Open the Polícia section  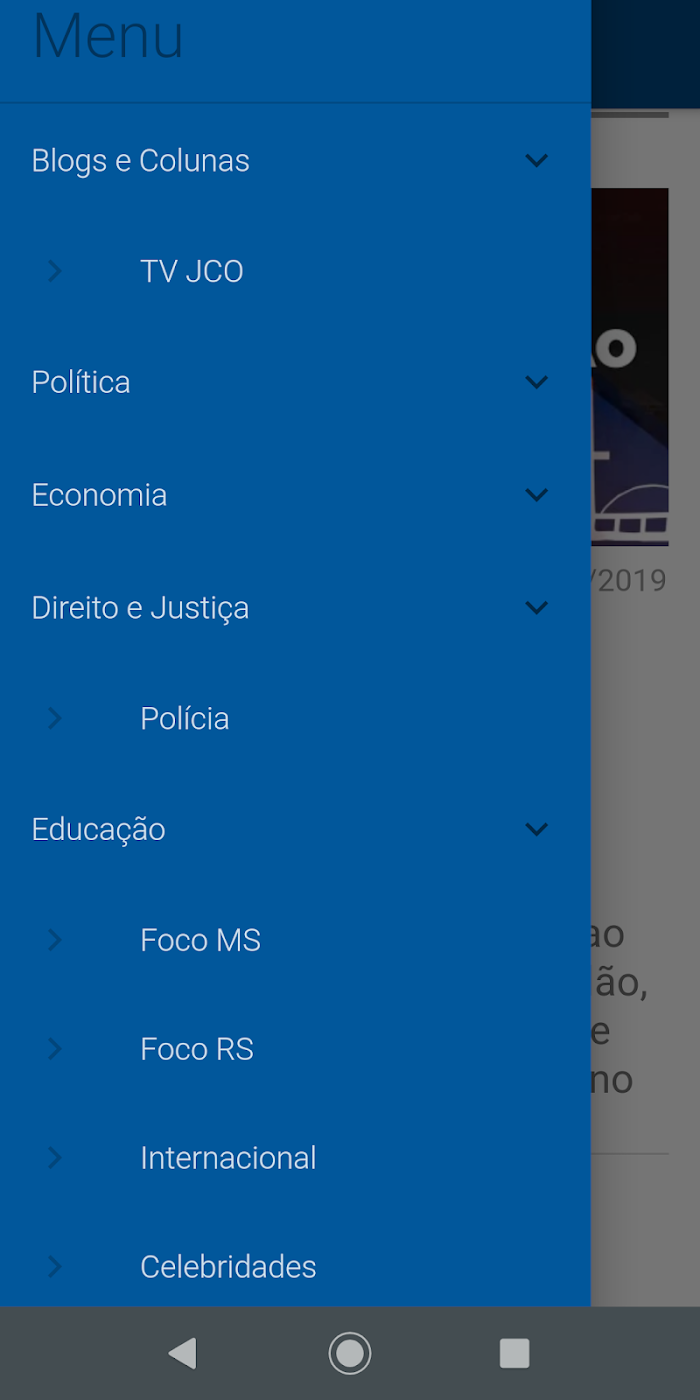point(295,718)
